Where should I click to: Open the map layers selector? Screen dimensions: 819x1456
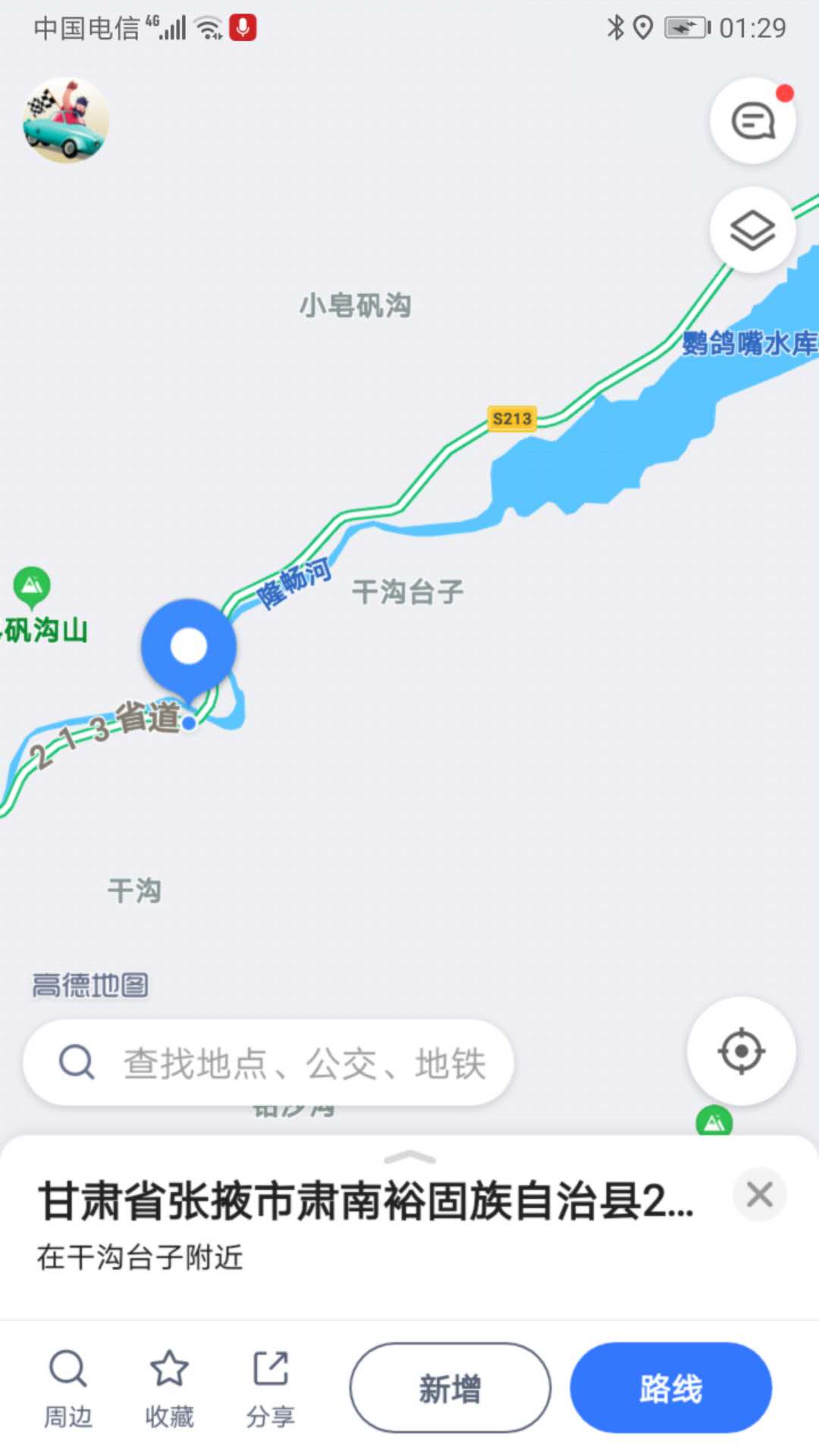click(x=752, y=231)
